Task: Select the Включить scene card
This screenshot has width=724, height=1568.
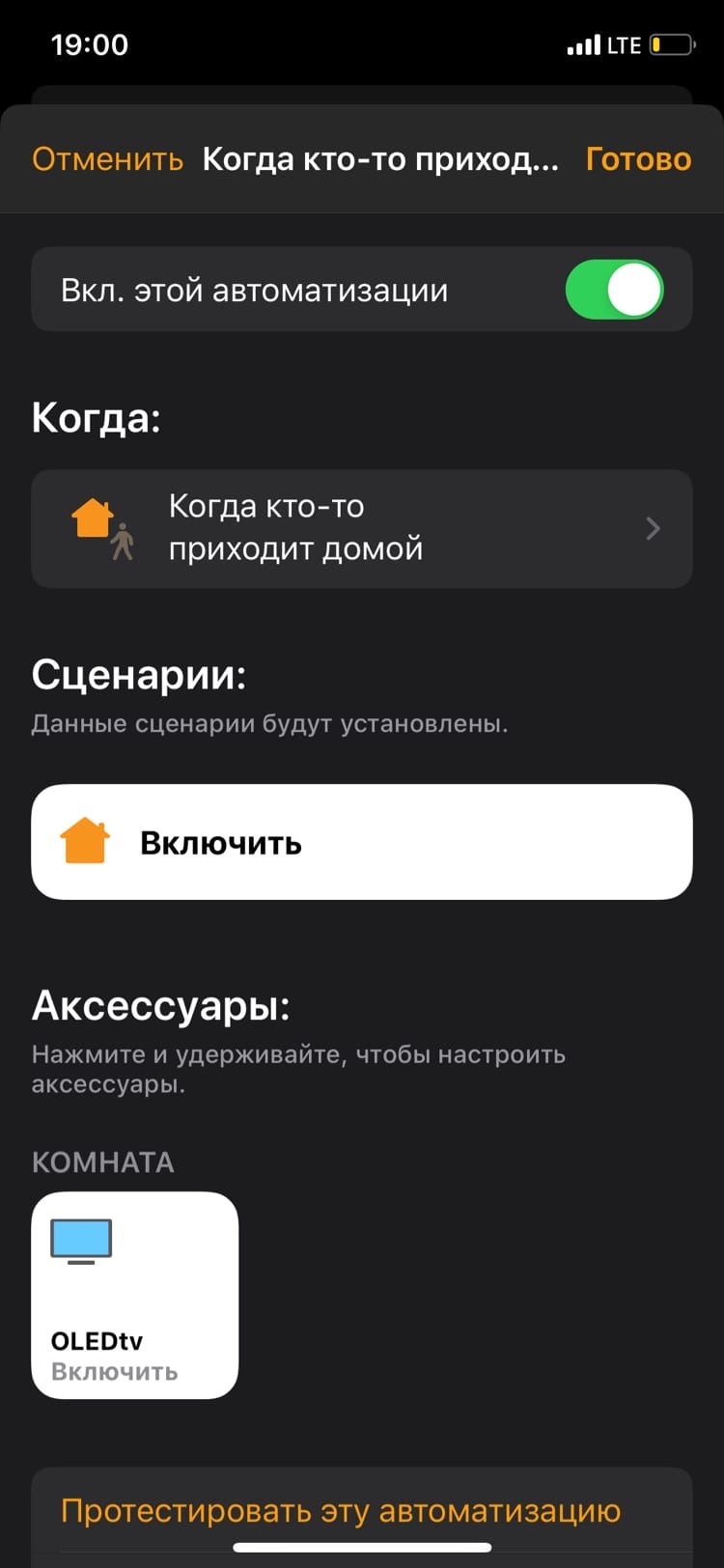Action: [x=361, y=842]
